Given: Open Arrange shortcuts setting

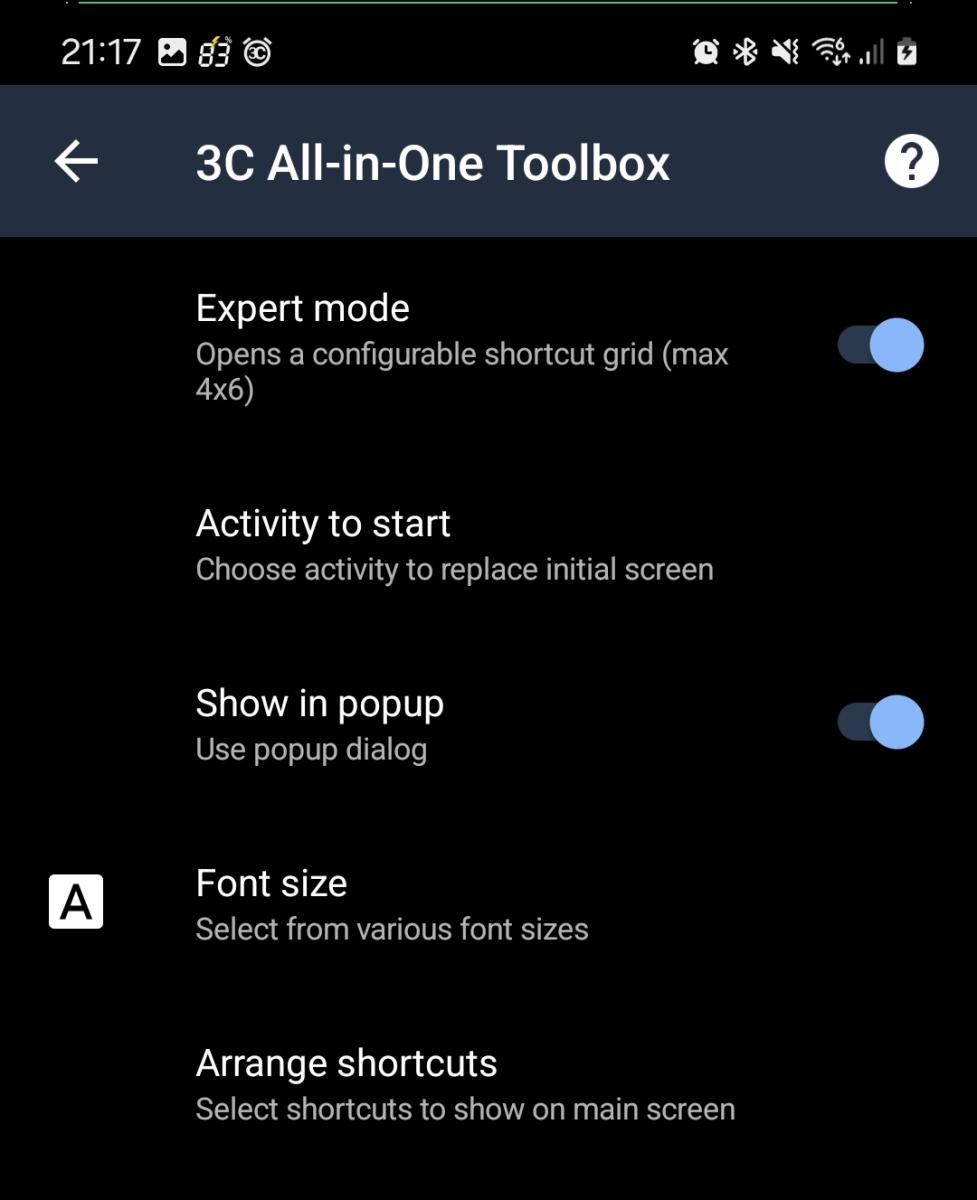Looking at the screenshot, I should (465, 1084).
